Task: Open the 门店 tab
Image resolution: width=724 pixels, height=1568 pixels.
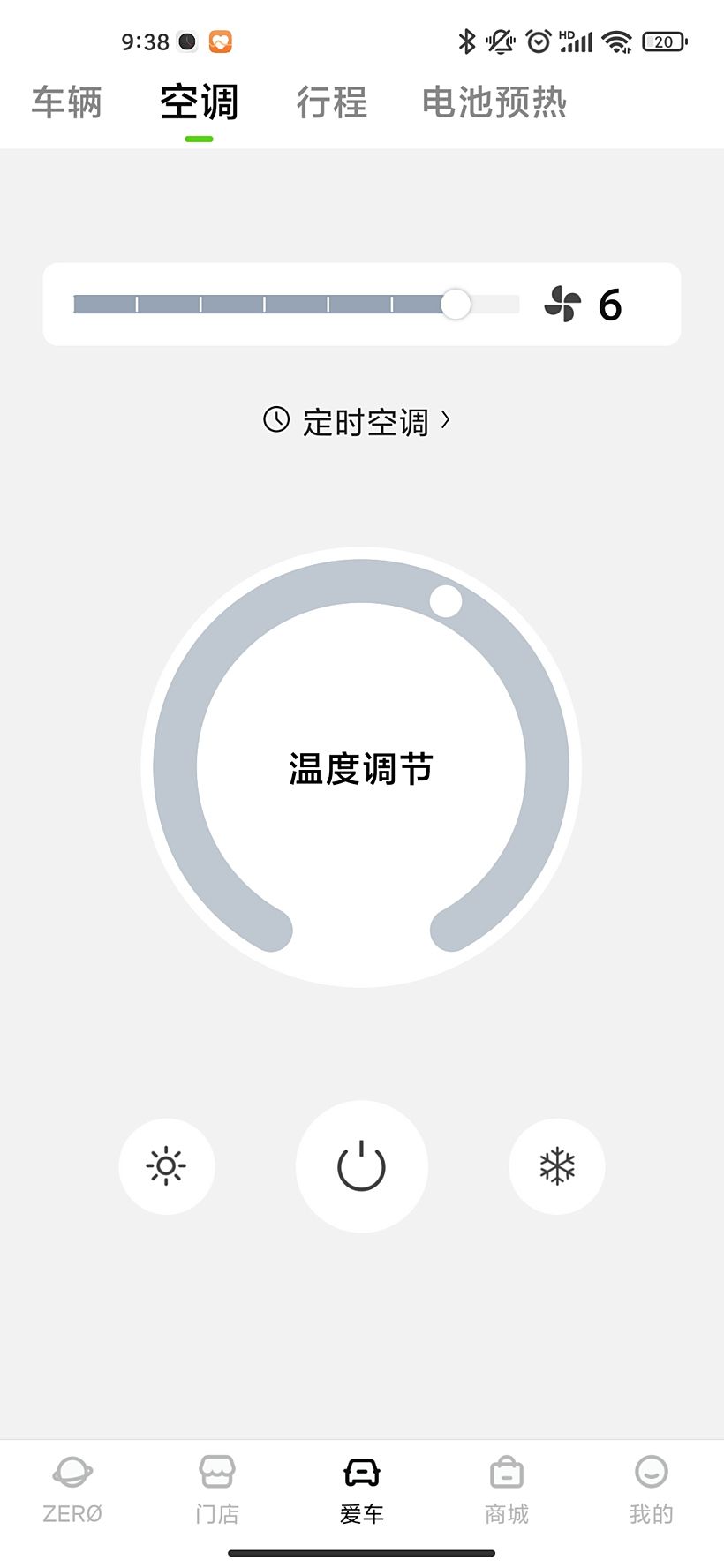Action: [x=217, y=1490]
